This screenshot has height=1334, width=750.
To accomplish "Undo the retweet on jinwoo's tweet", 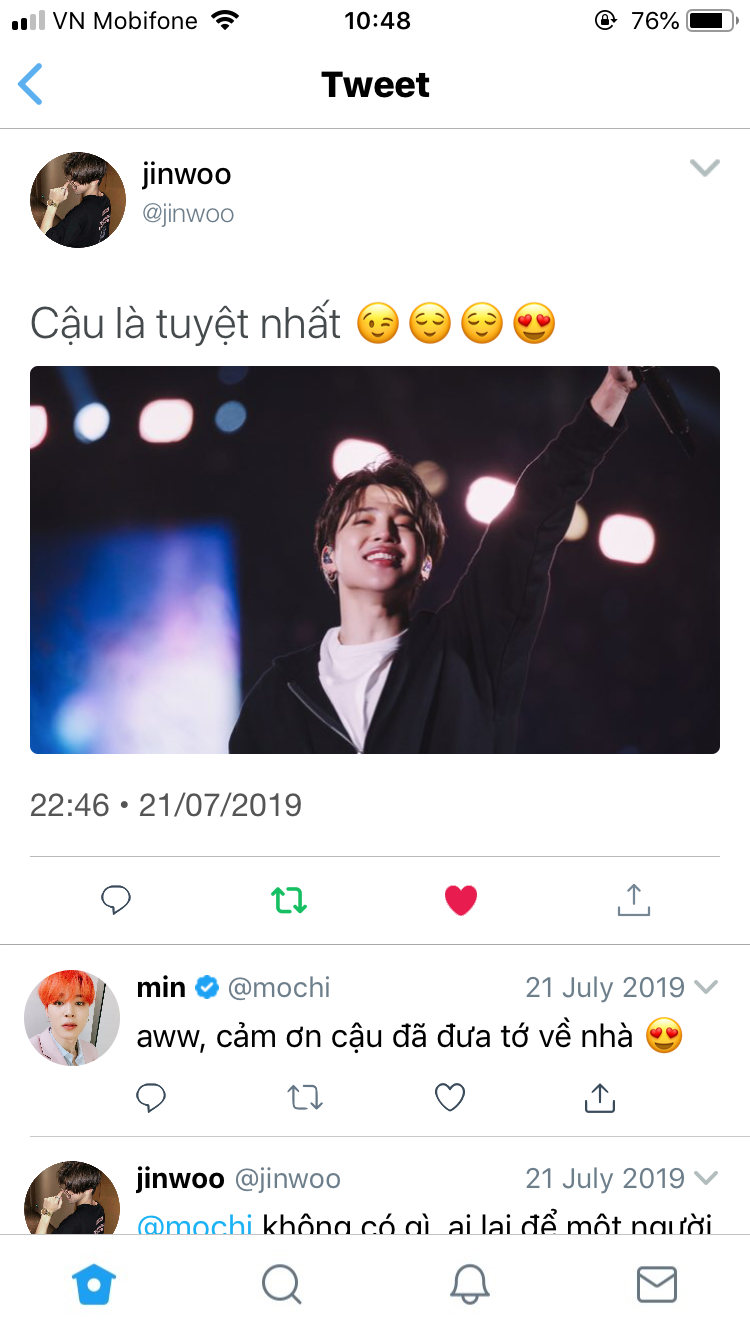I will click(289, 900).
